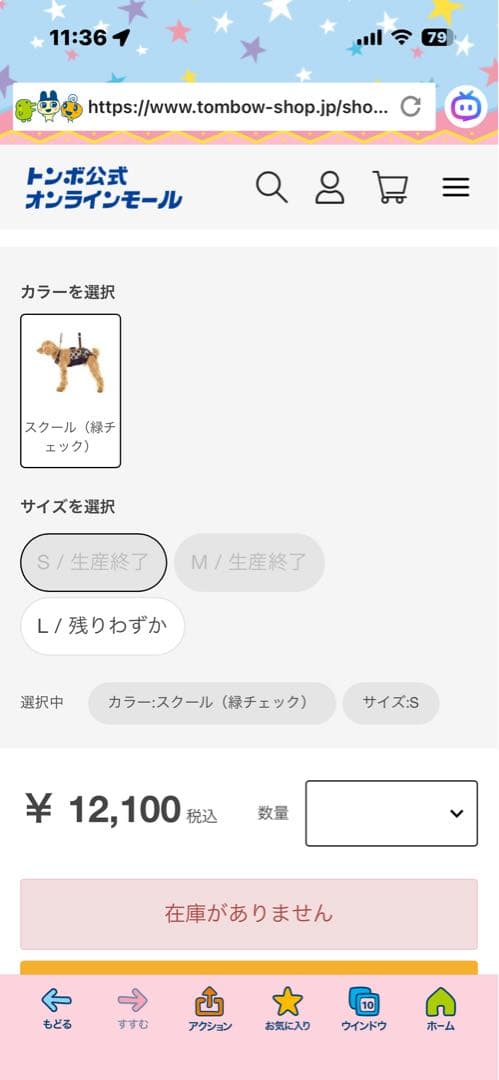Image resolution: width=499 pixels, height=1080 pixels.
Task: Open ウインドウ window list
Action: 364,1009
